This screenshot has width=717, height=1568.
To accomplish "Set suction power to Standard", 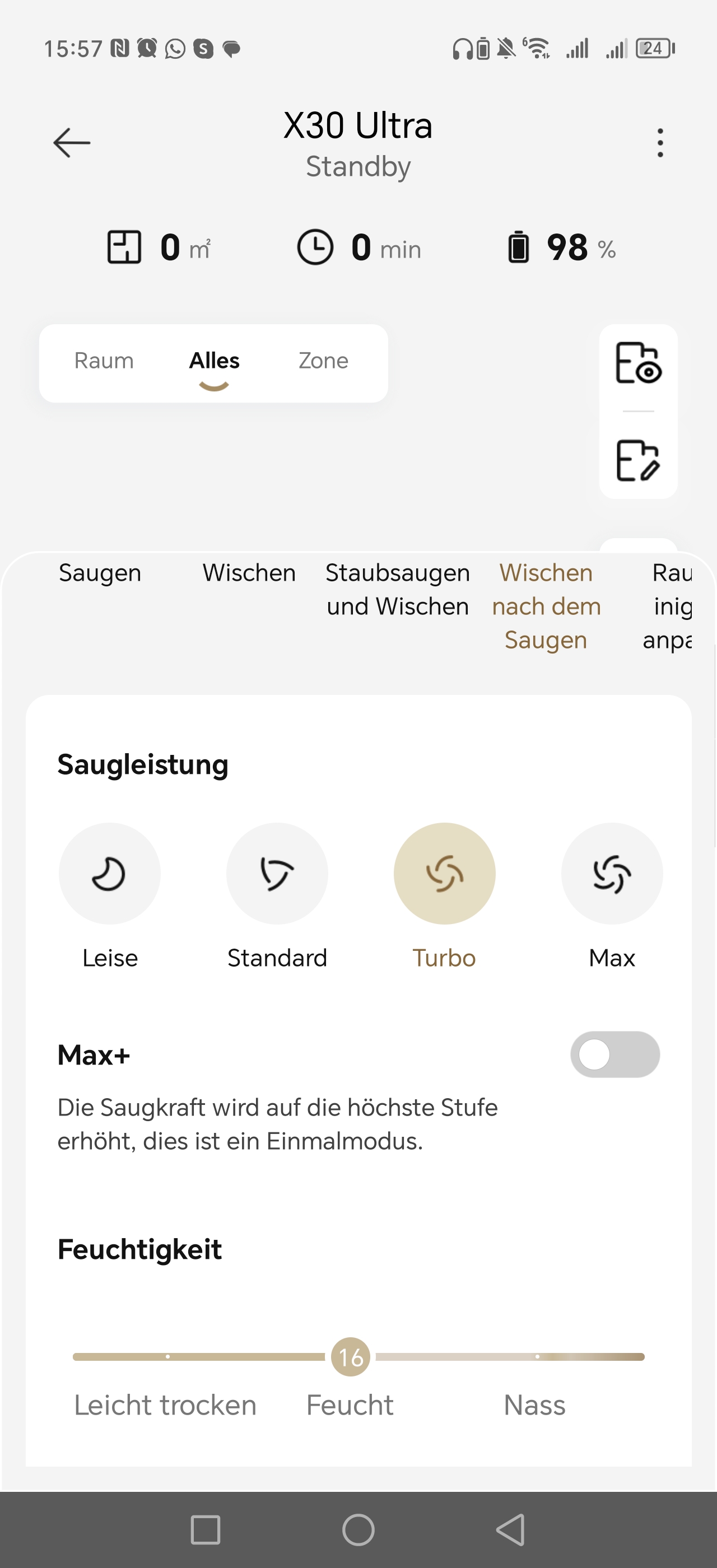I will click(277, 874).
